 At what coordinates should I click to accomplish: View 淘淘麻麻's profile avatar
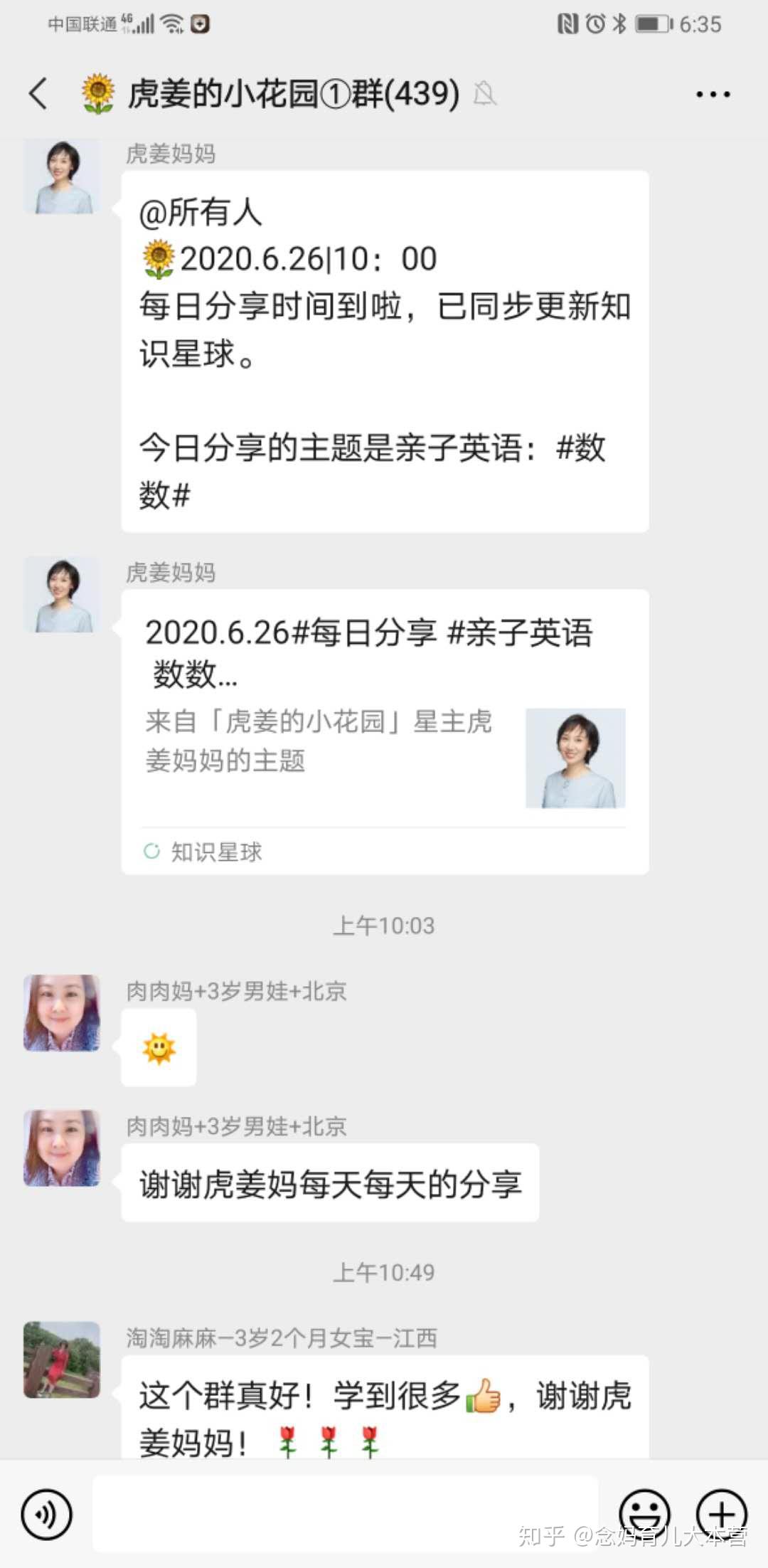point(62,1360)
